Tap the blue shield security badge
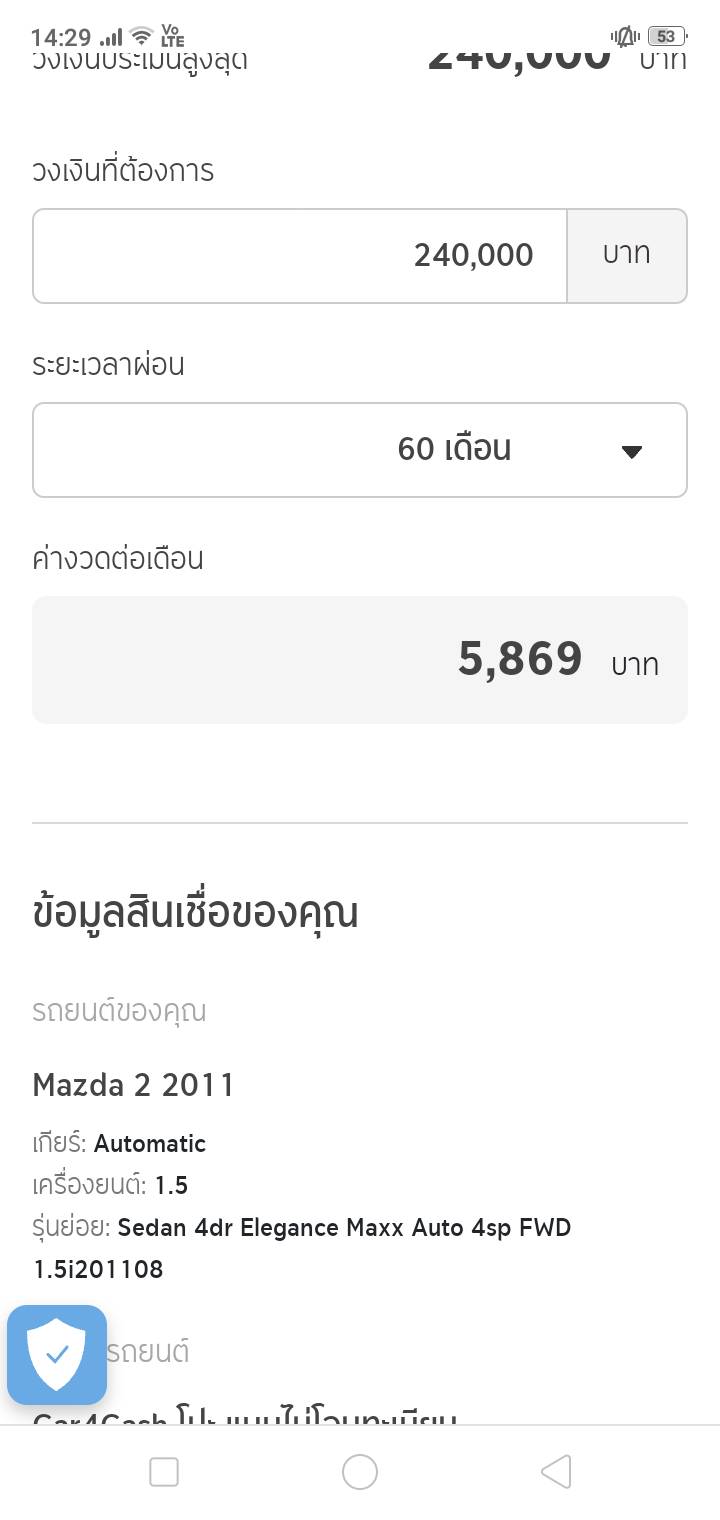 click(57, 1355)
